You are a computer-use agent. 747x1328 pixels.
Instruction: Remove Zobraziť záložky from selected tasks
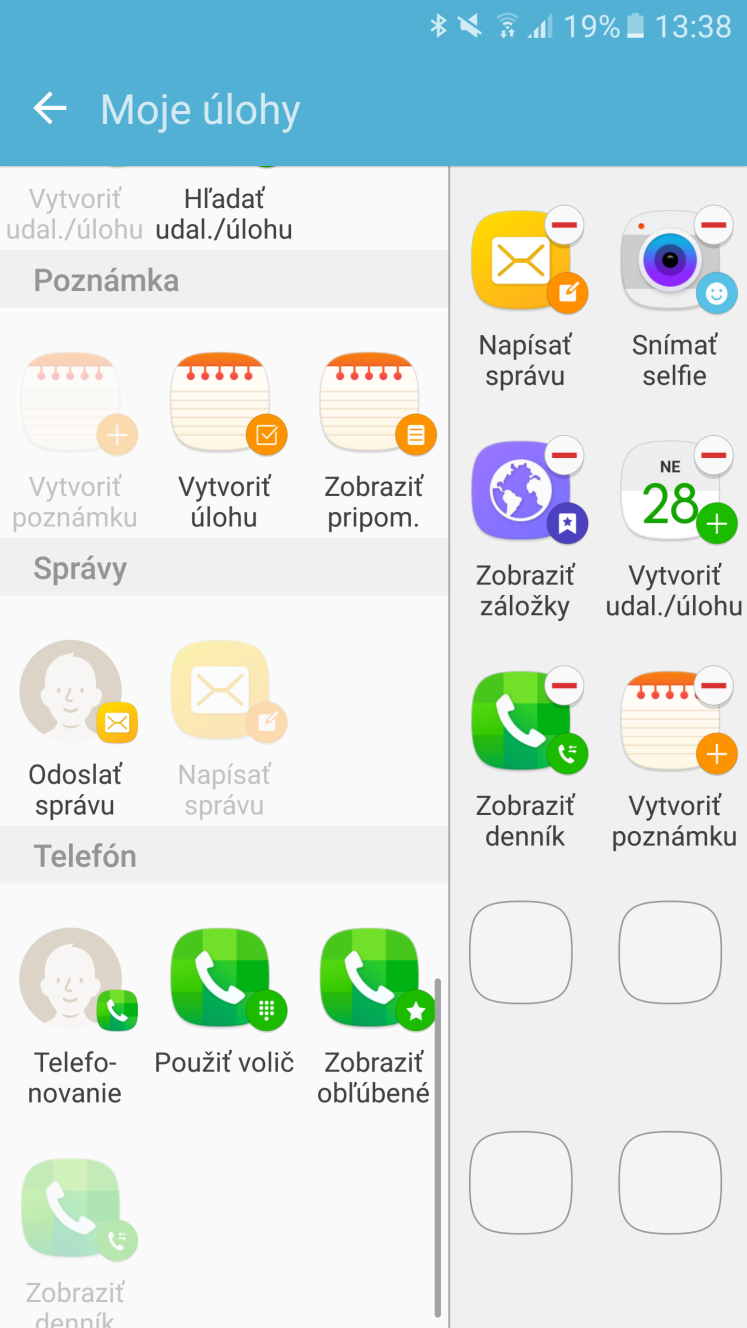point(565,456)
